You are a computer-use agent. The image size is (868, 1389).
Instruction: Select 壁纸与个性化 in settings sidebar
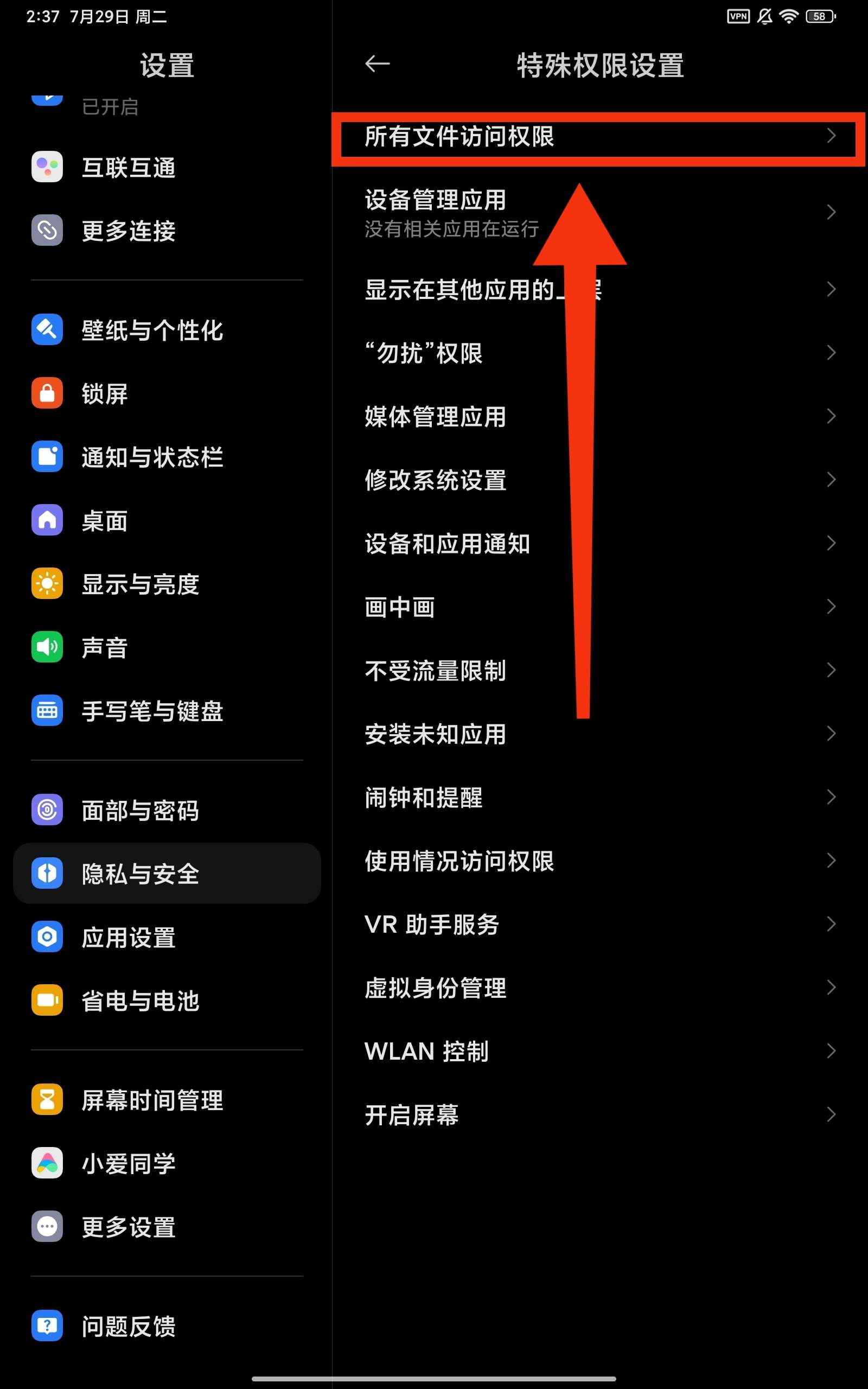[152, 330]
